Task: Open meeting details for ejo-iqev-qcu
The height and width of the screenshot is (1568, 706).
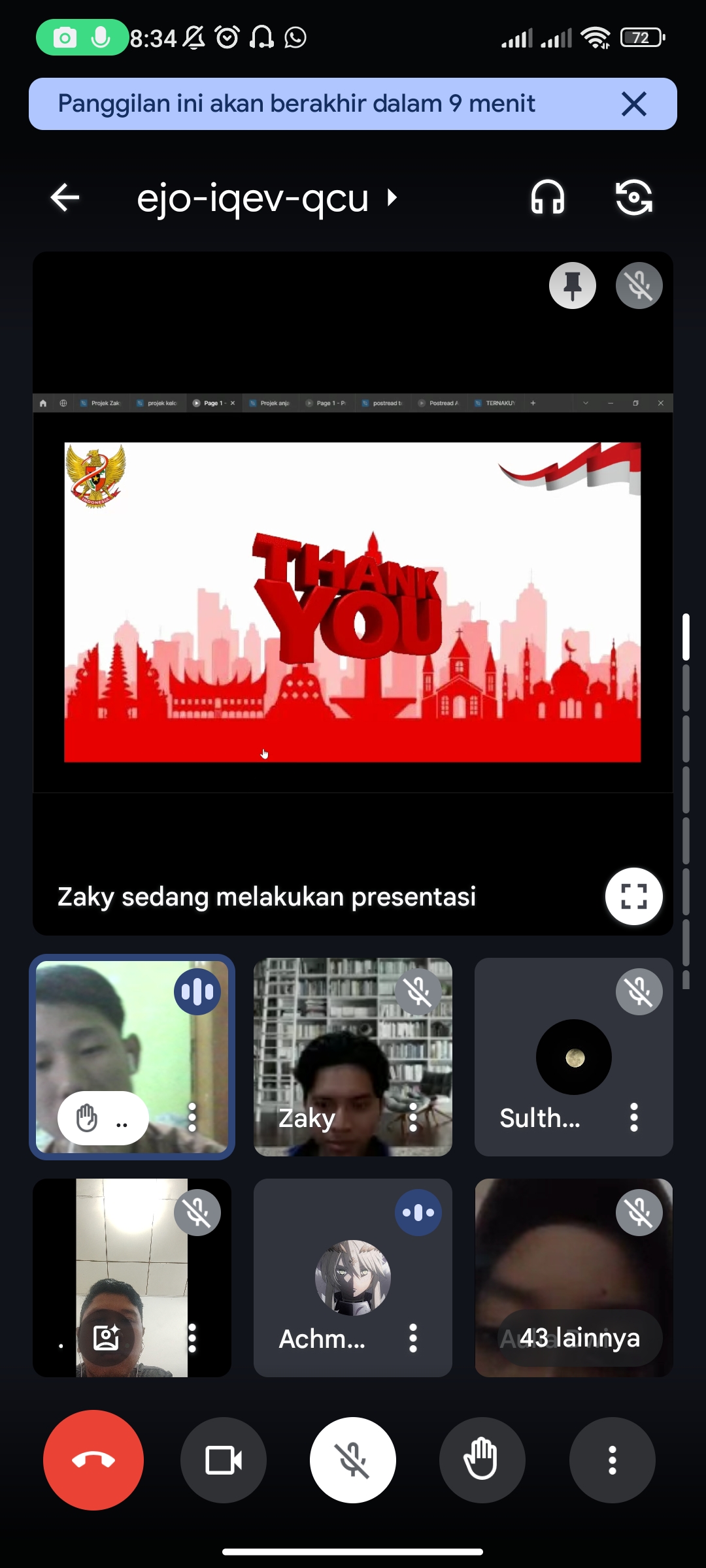Action: click(267, 198)
